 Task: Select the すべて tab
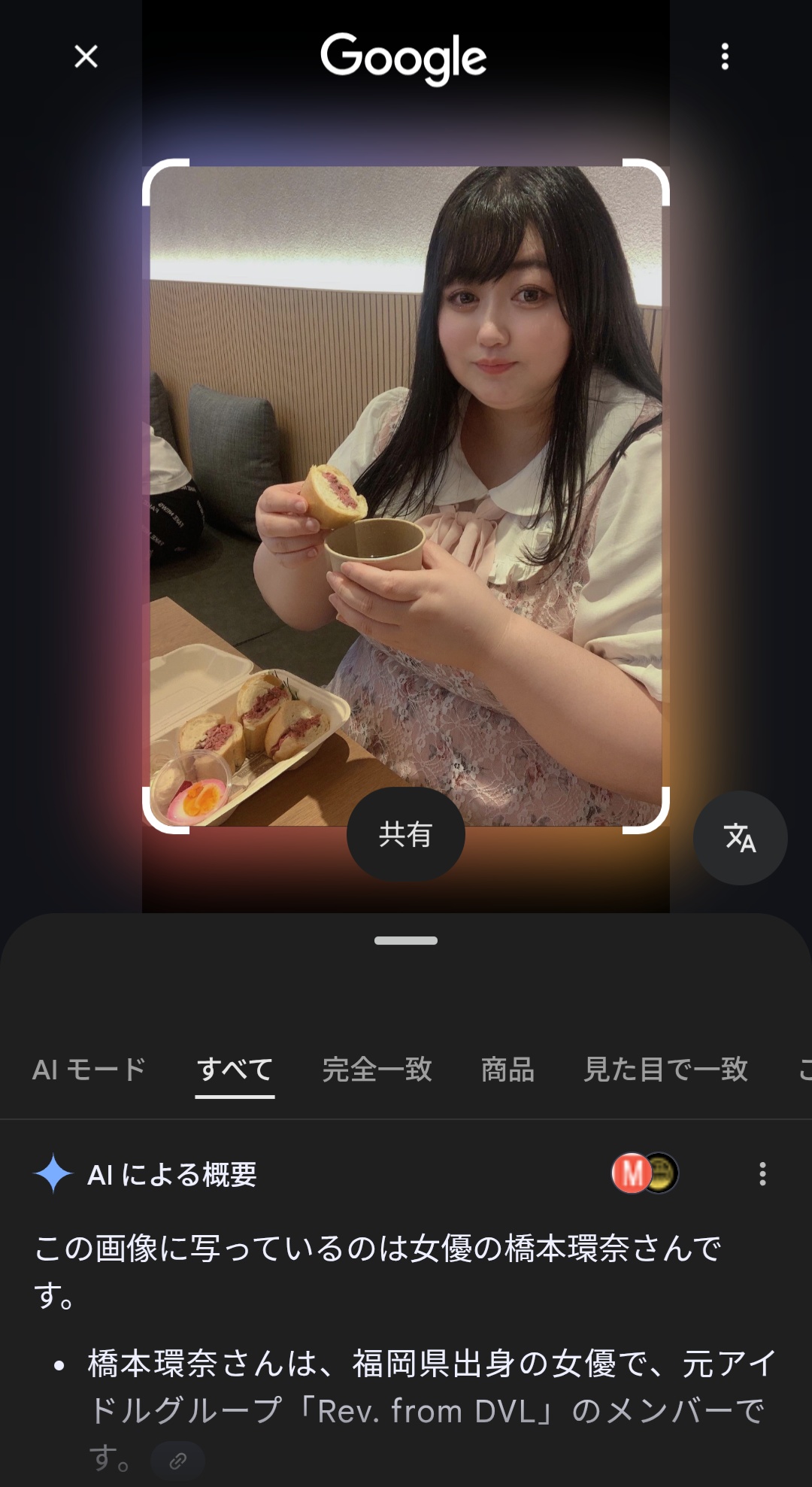[x=235, y=1069]
